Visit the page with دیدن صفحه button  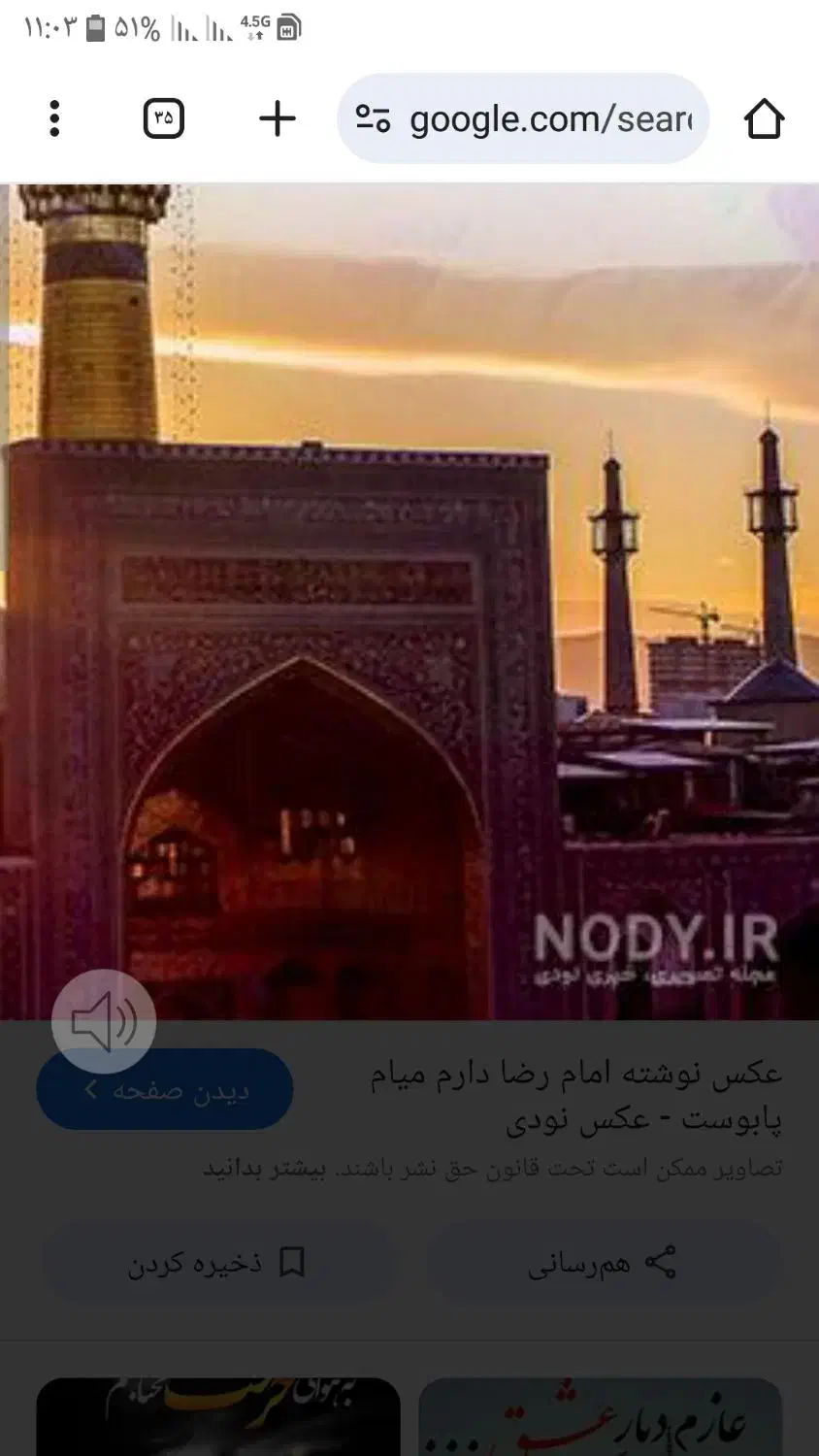[165, 1088]
